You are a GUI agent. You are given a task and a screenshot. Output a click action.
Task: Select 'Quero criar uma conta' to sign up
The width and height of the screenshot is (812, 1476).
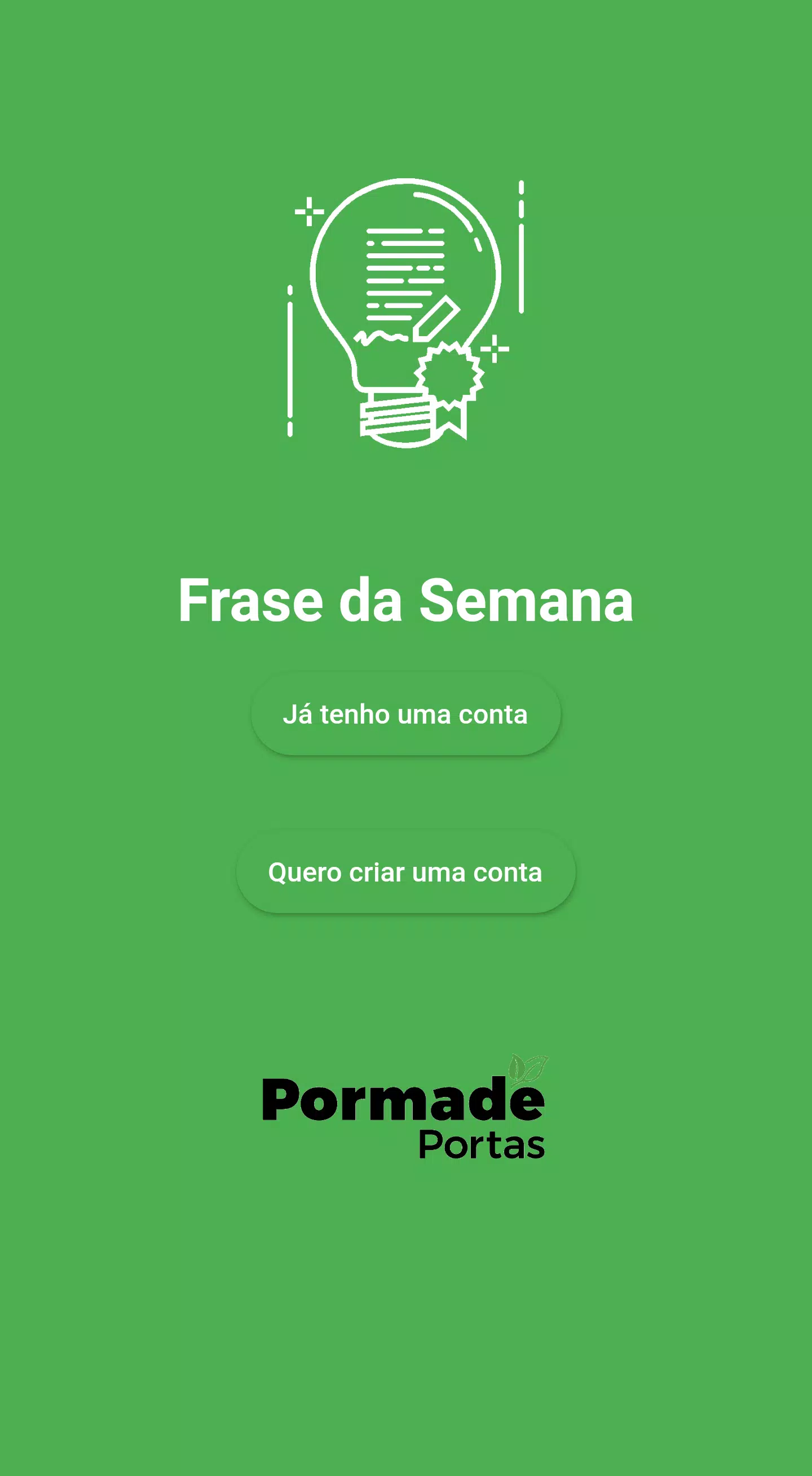[405, 872]
